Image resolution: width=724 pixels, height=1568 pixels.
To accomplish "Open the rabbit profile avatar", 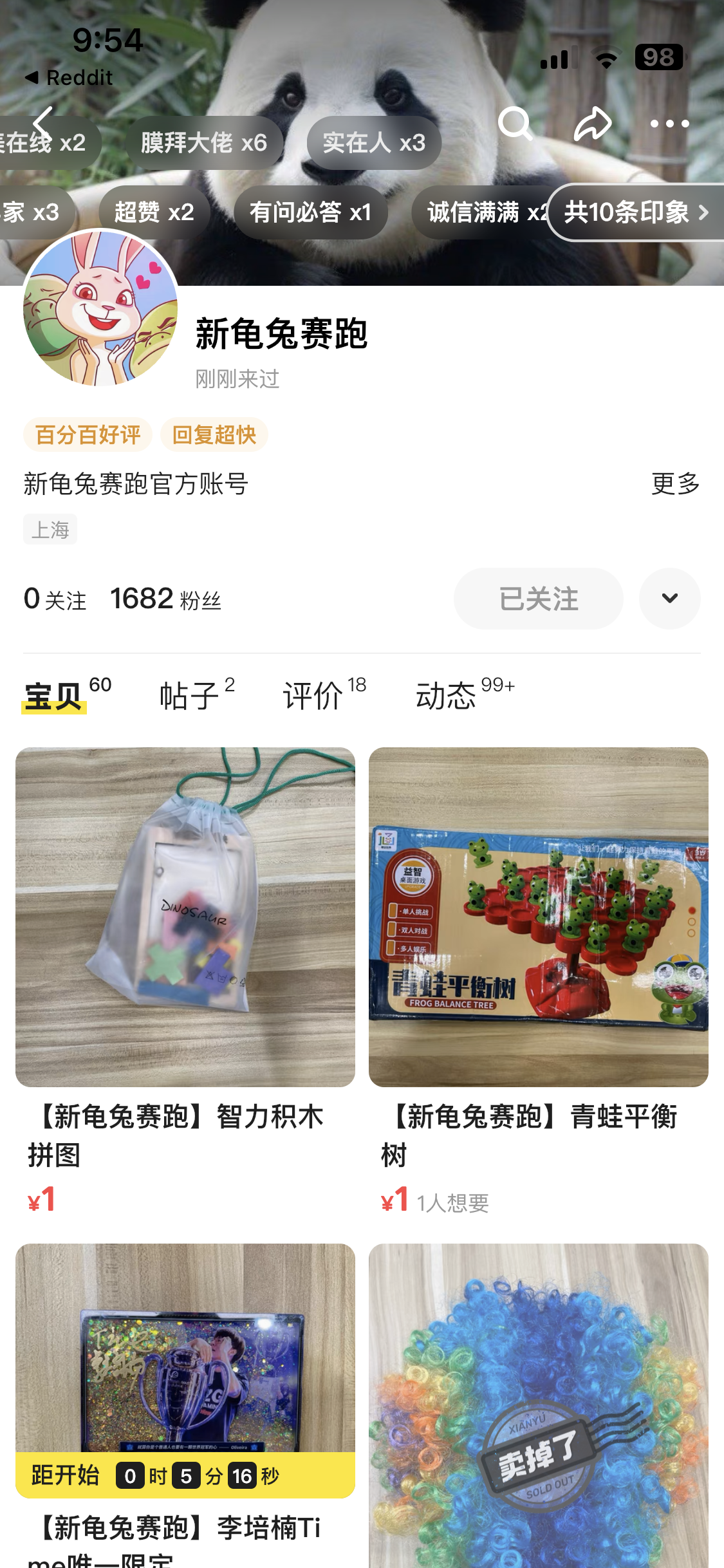I will tap(100, 308).
